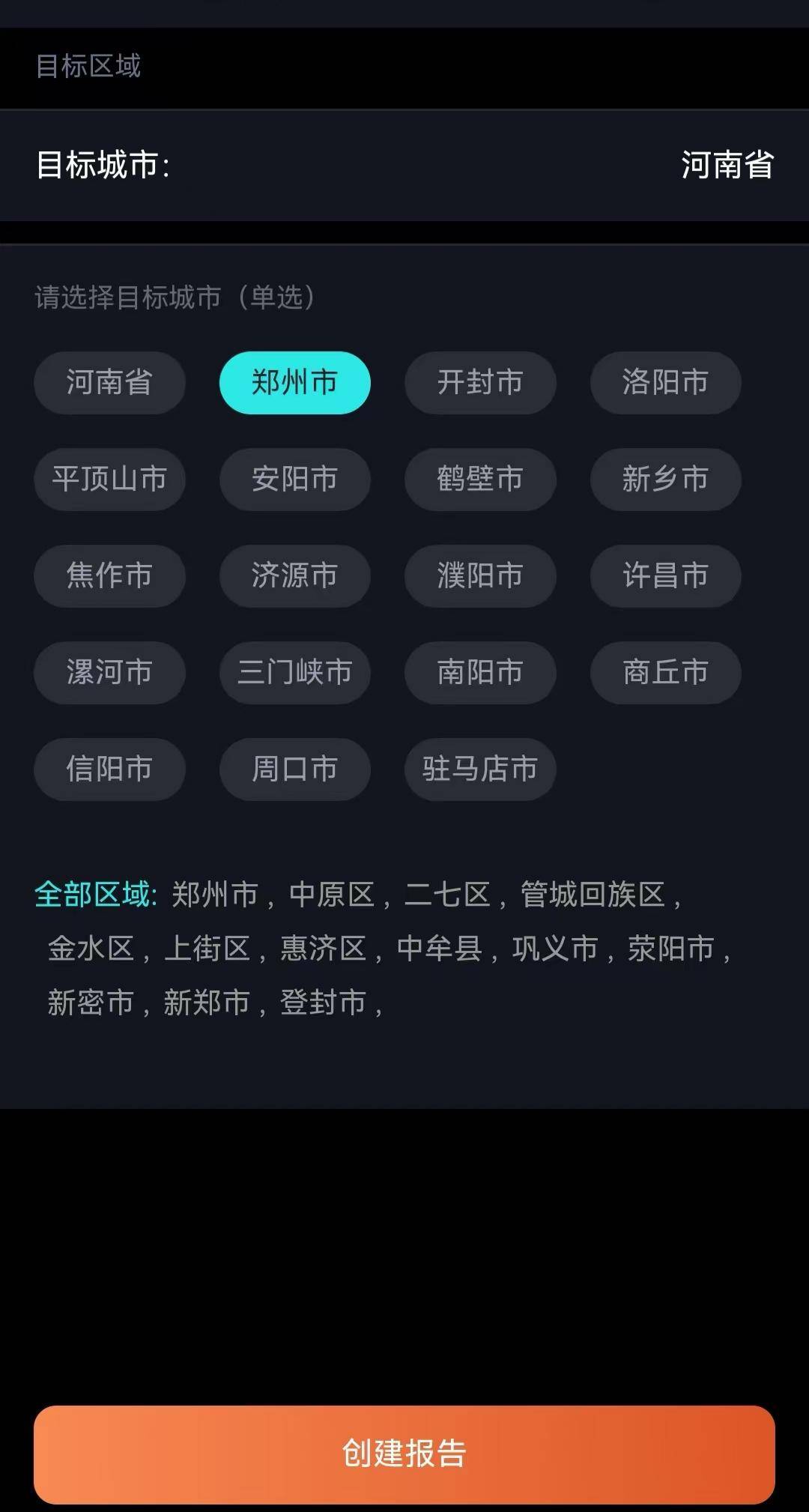The height and width of the screenshot is (1512, 809).
Task: Choose 鹤壁市 chip
Action: 480,479
